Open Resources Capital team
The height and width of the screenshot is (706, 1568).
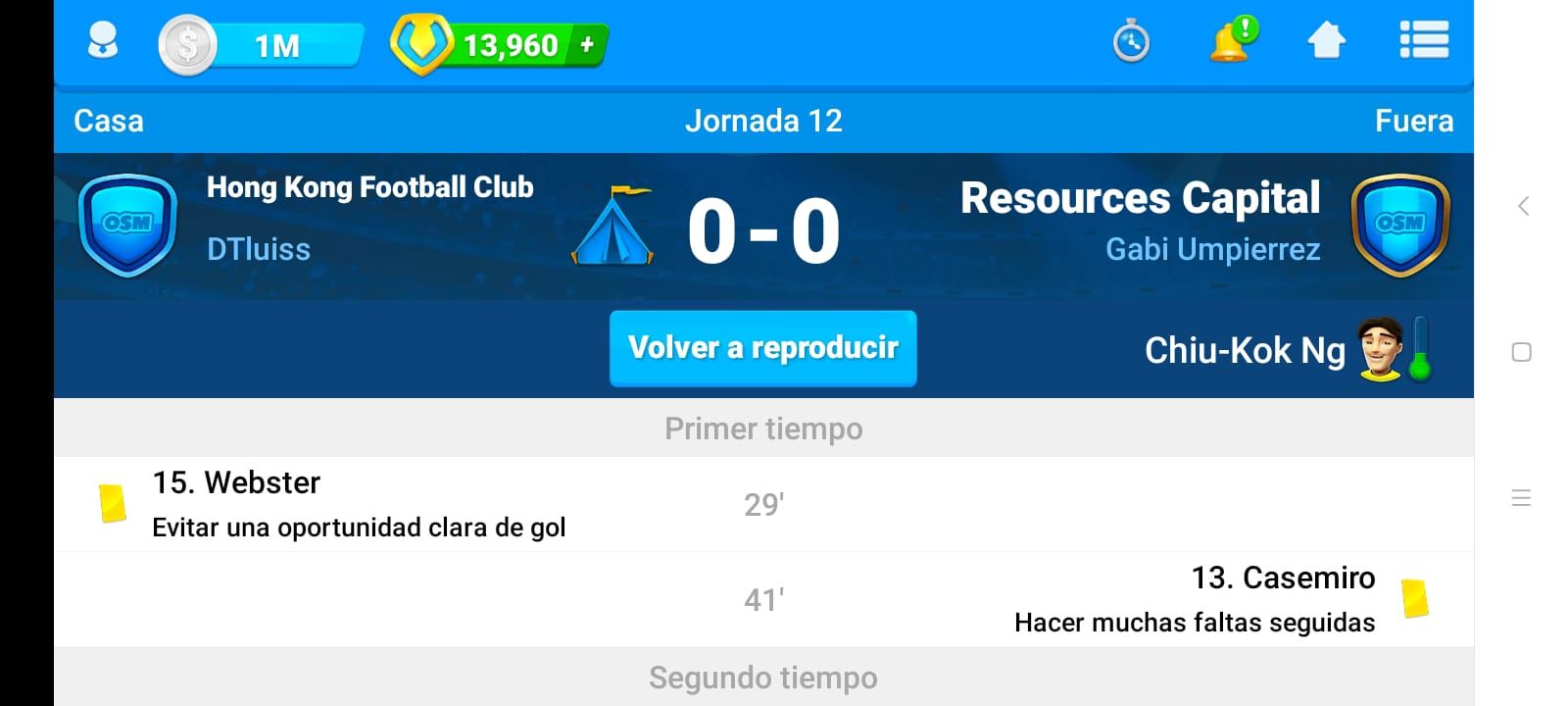1140,198
